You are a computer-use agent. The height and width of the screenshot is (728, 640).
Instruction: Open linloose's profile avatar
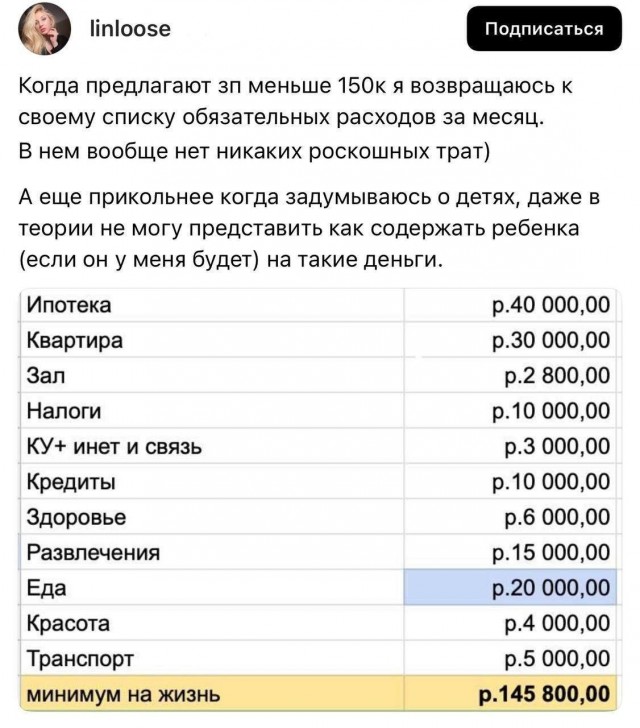[45, 29]
